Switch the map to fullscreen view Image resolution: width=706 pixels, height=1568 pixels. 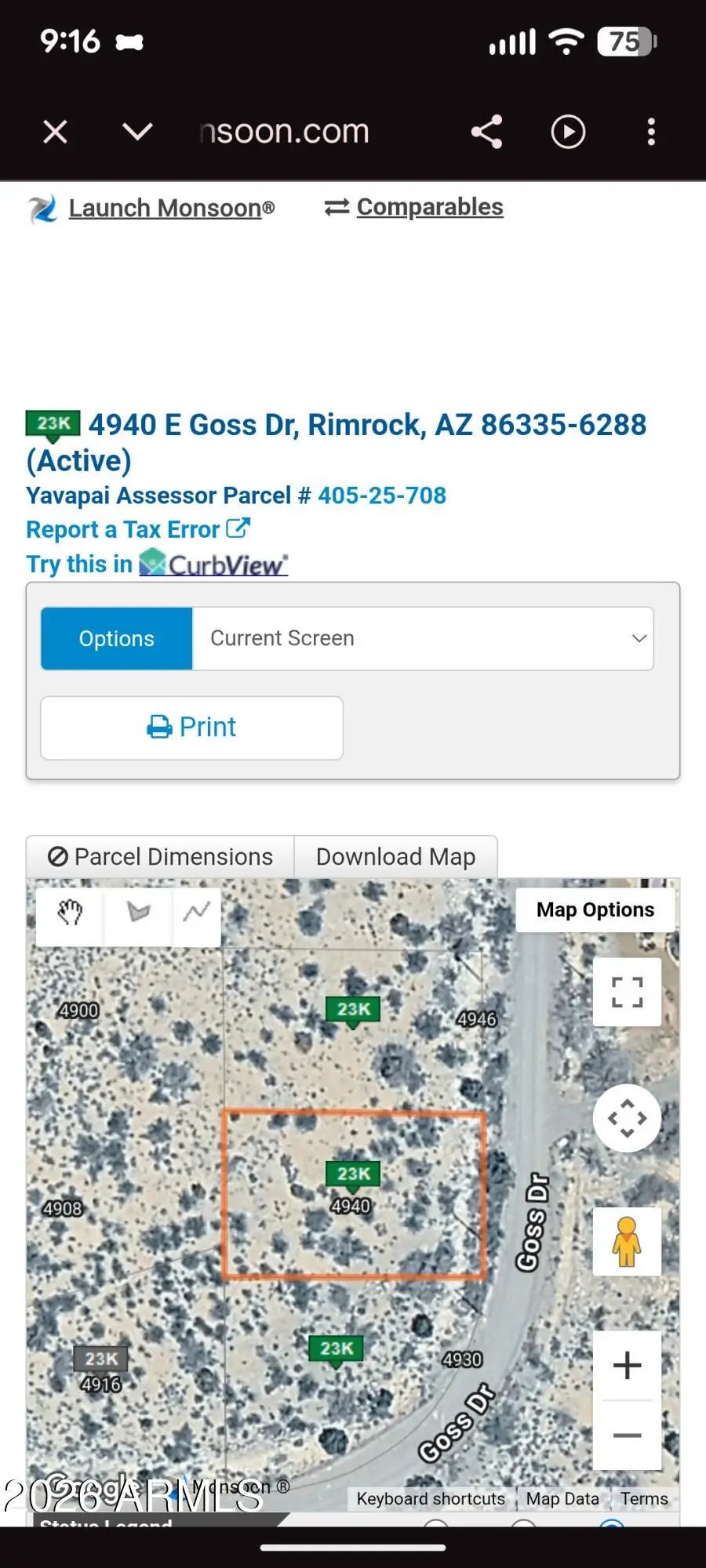(x=627, y=992)
